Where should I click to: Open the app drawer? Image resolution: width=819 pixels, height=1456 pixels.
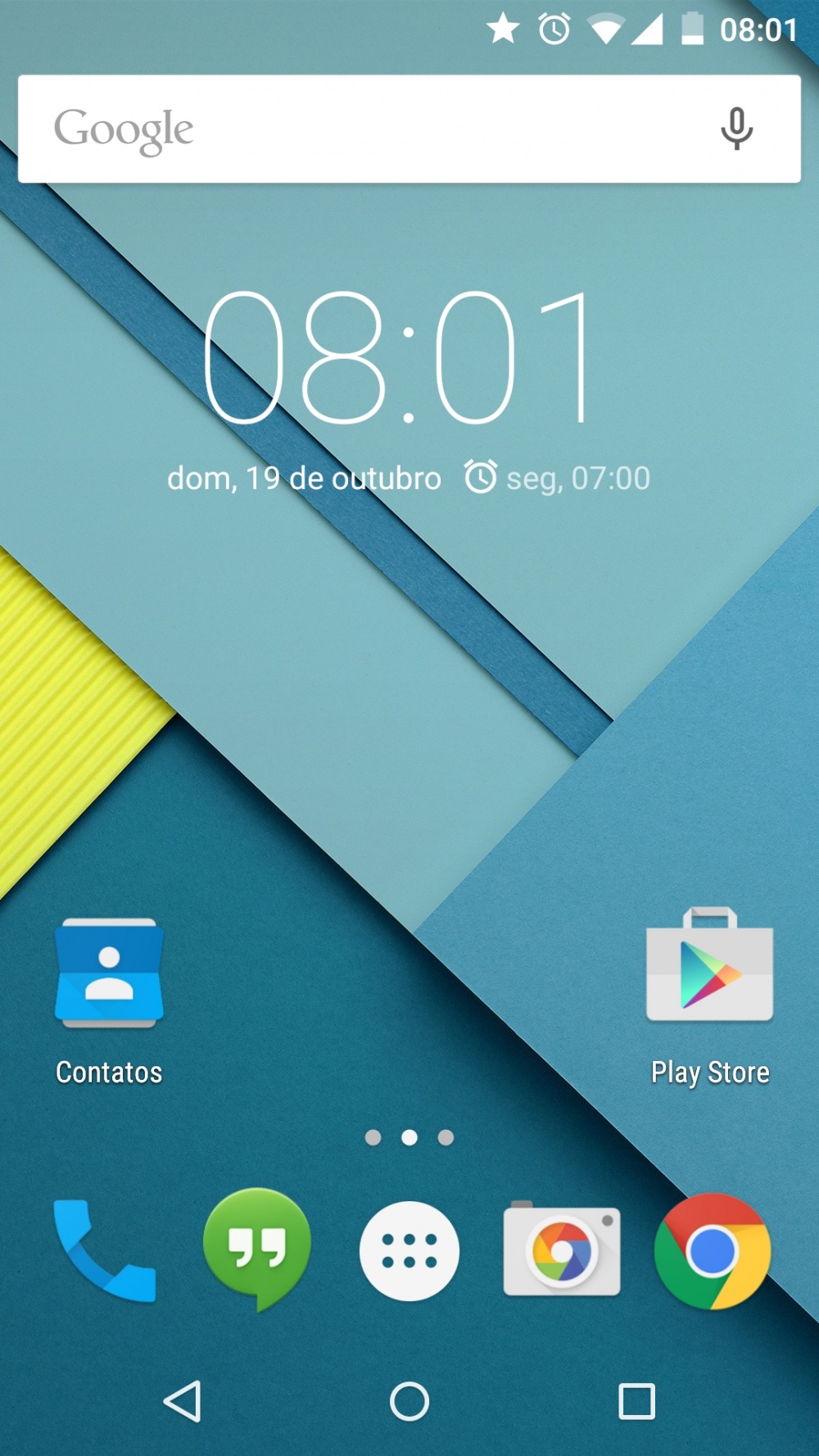[409, 1251]
